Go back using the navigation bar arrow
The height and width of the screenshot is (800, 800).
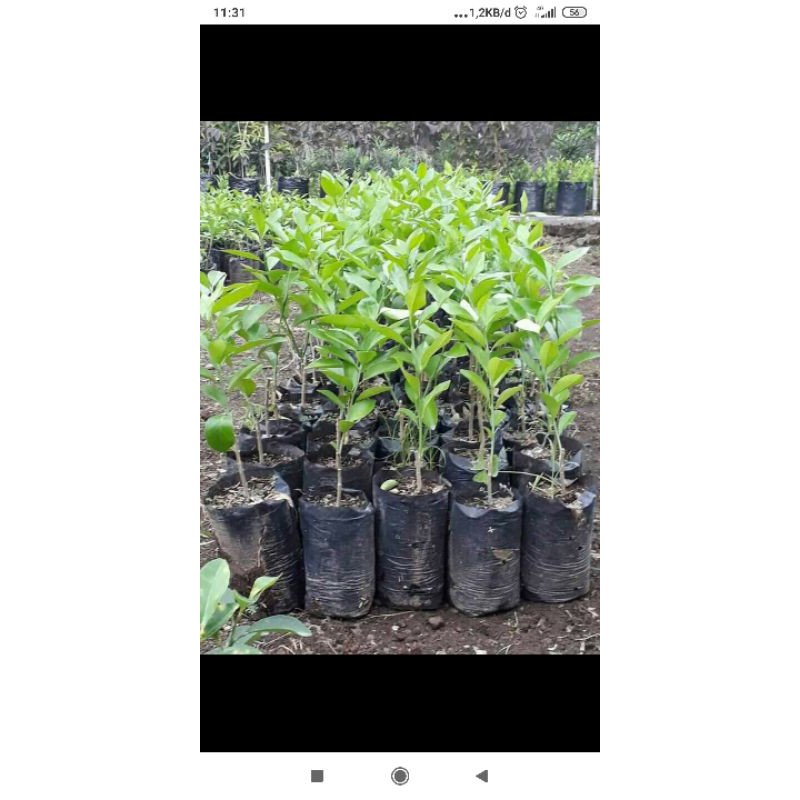tap(482, 776)
